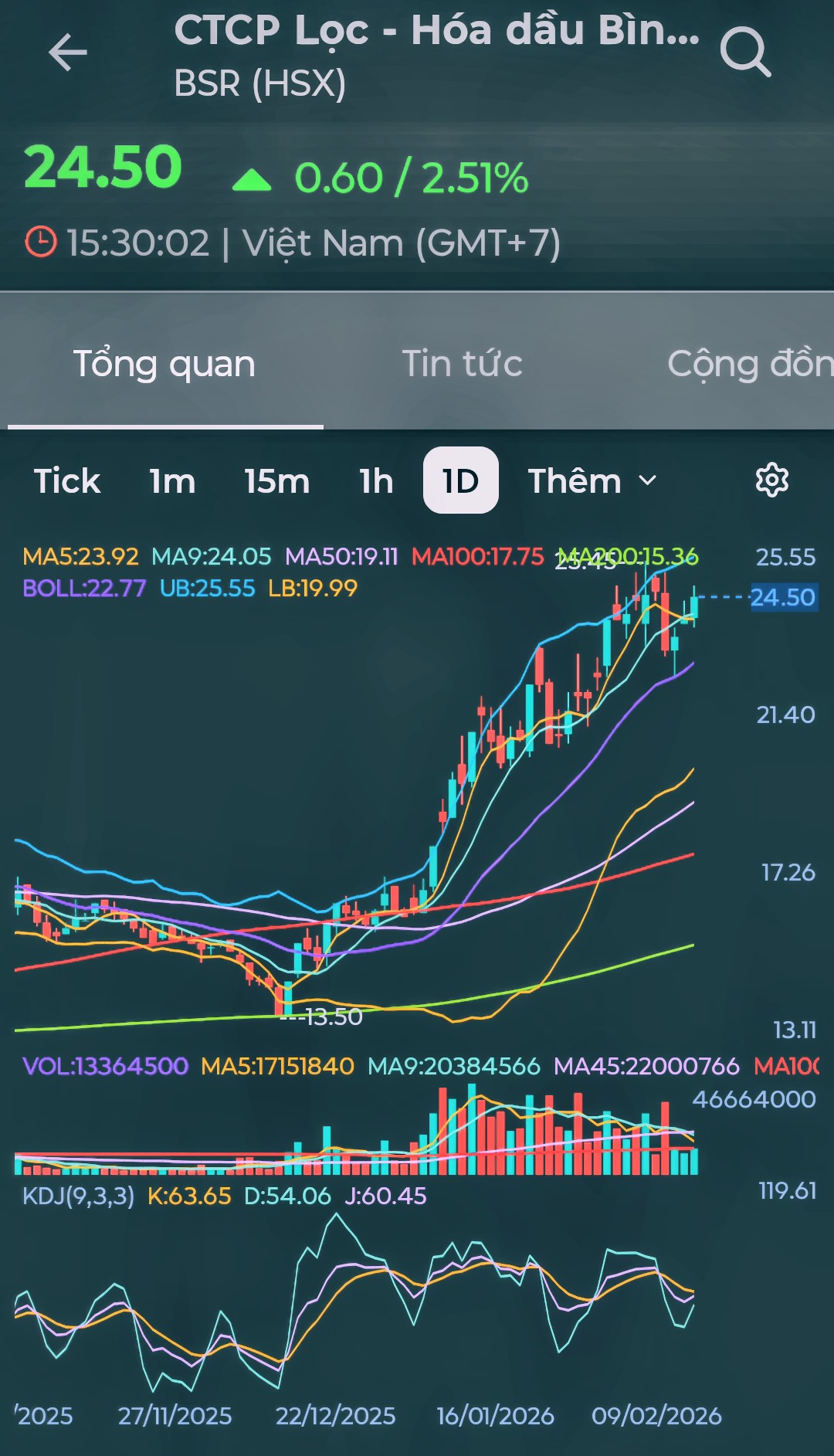Expand the Thêm interval dropdown
This screenshot has width=834, height=1456.
(592, 481)
